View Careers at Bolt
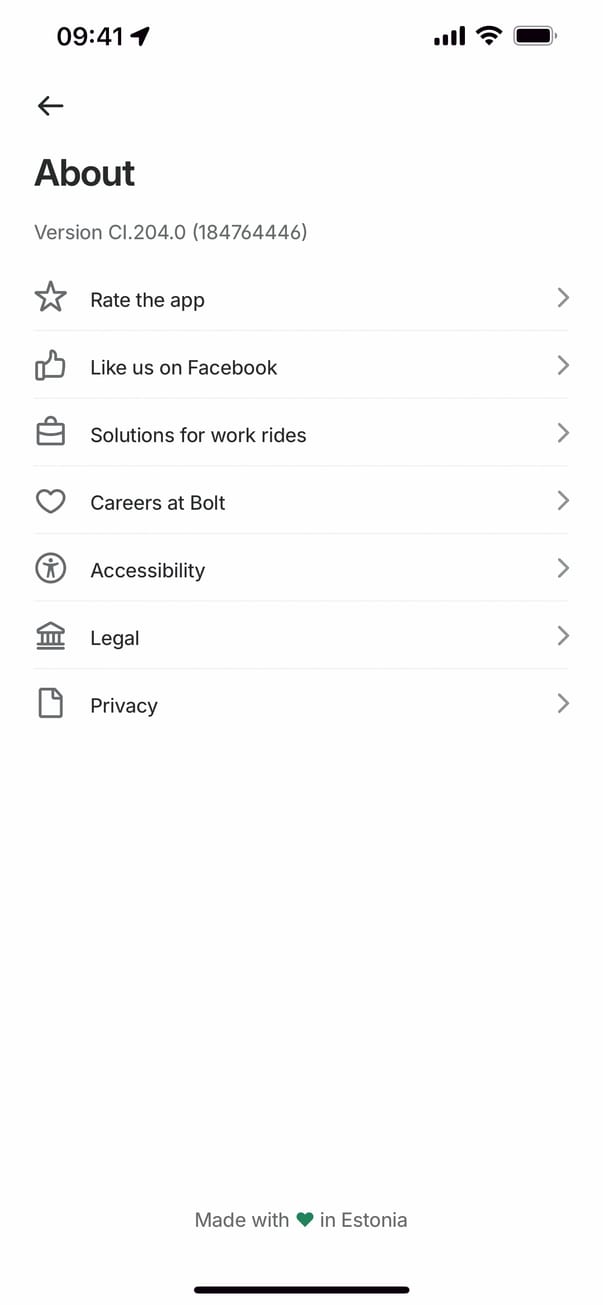 (x=300, y=502)
